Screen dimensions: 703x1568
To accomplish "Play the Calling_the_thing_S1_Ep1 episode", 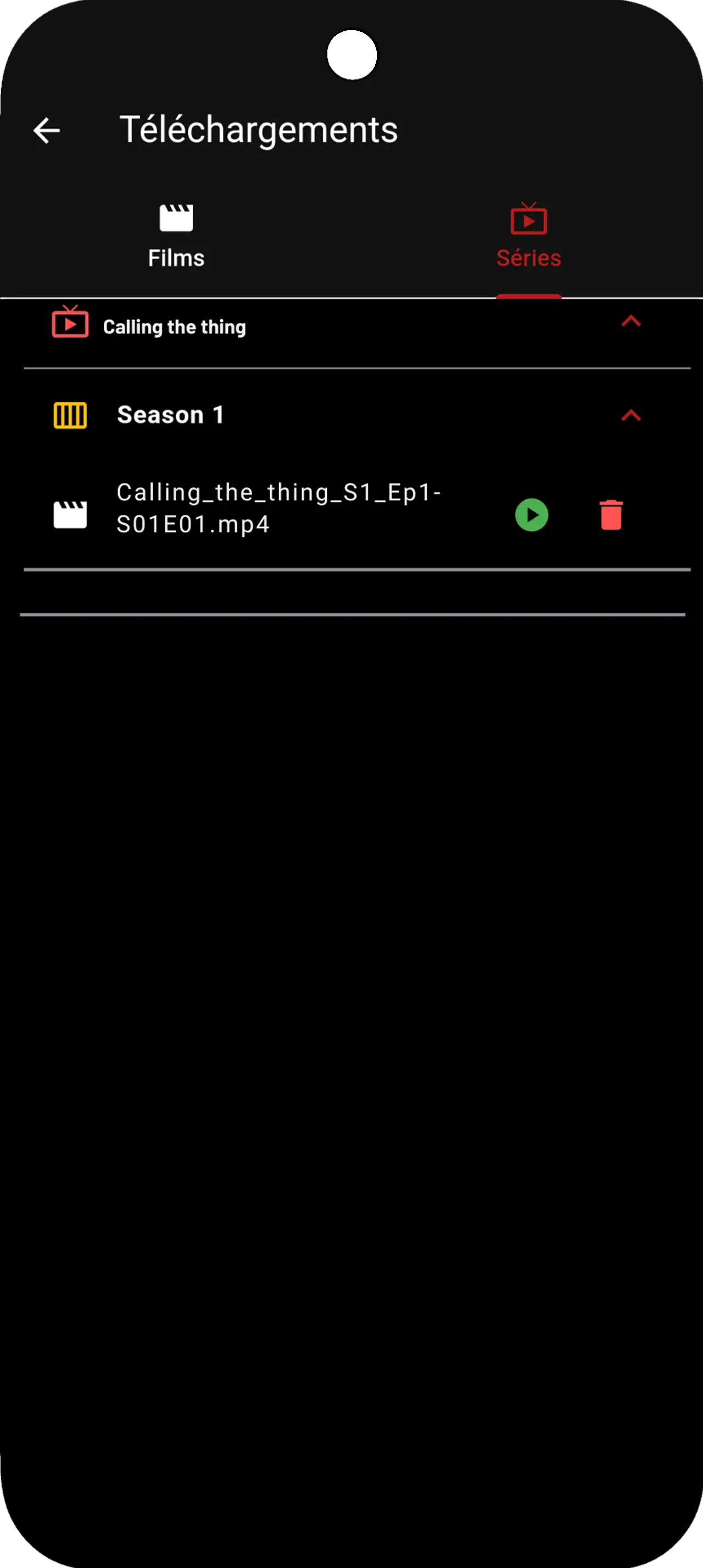I will [x=531, y=515].
